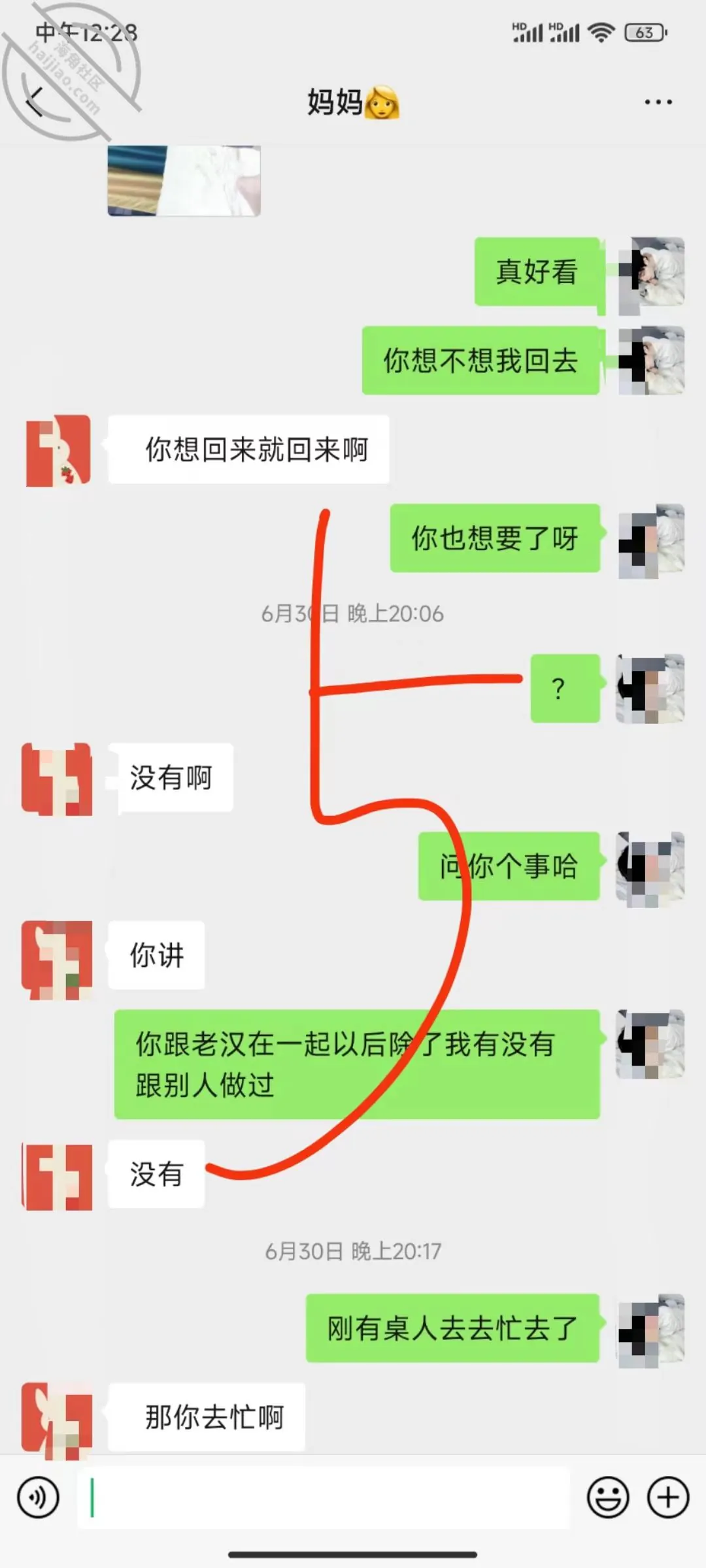
Task: Focus the message text field
Action: point(324,1497)
